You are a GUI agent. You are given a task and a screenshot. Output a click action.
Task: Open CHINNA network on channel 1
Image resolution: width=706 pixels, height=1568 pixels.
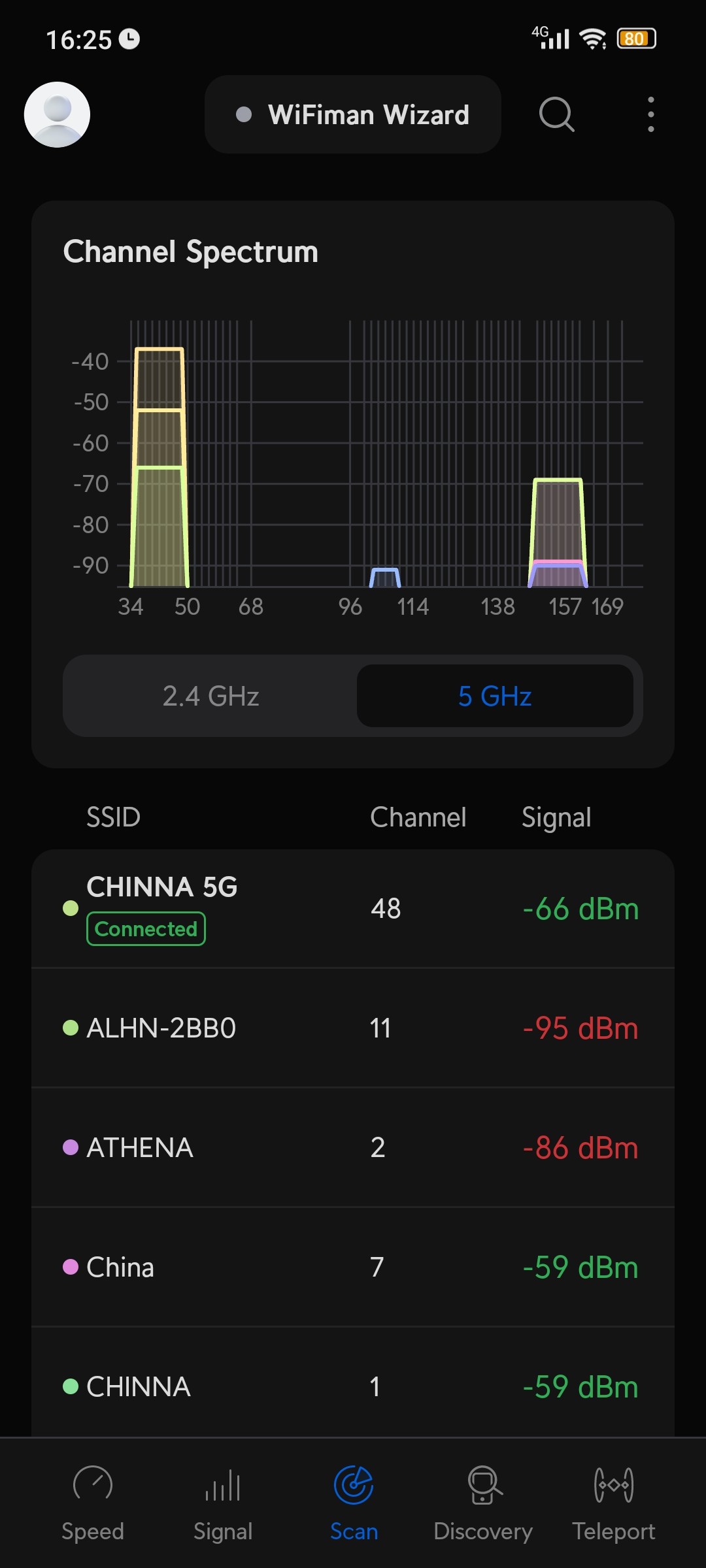353,1386
